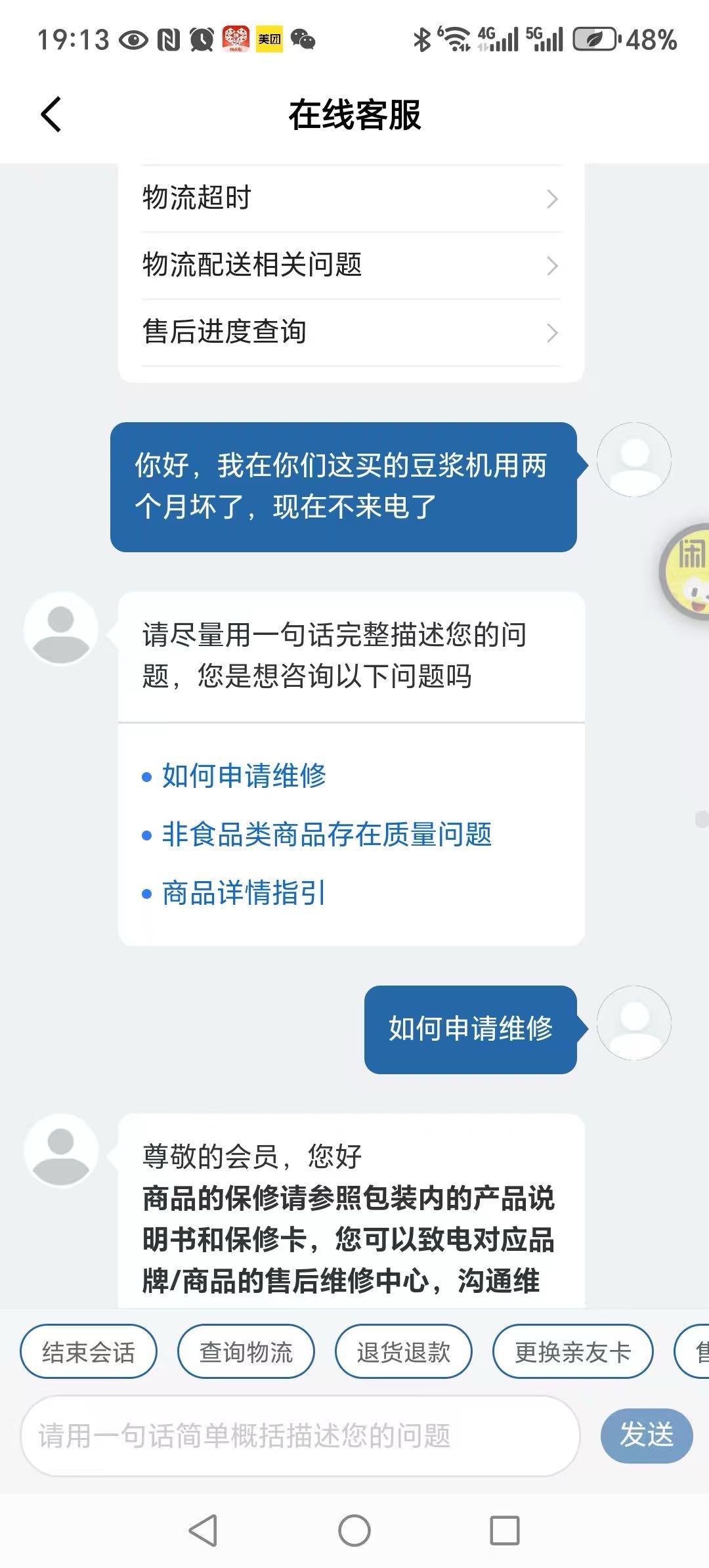
Task: Open the recent apps view
Action: [505, 1531]
